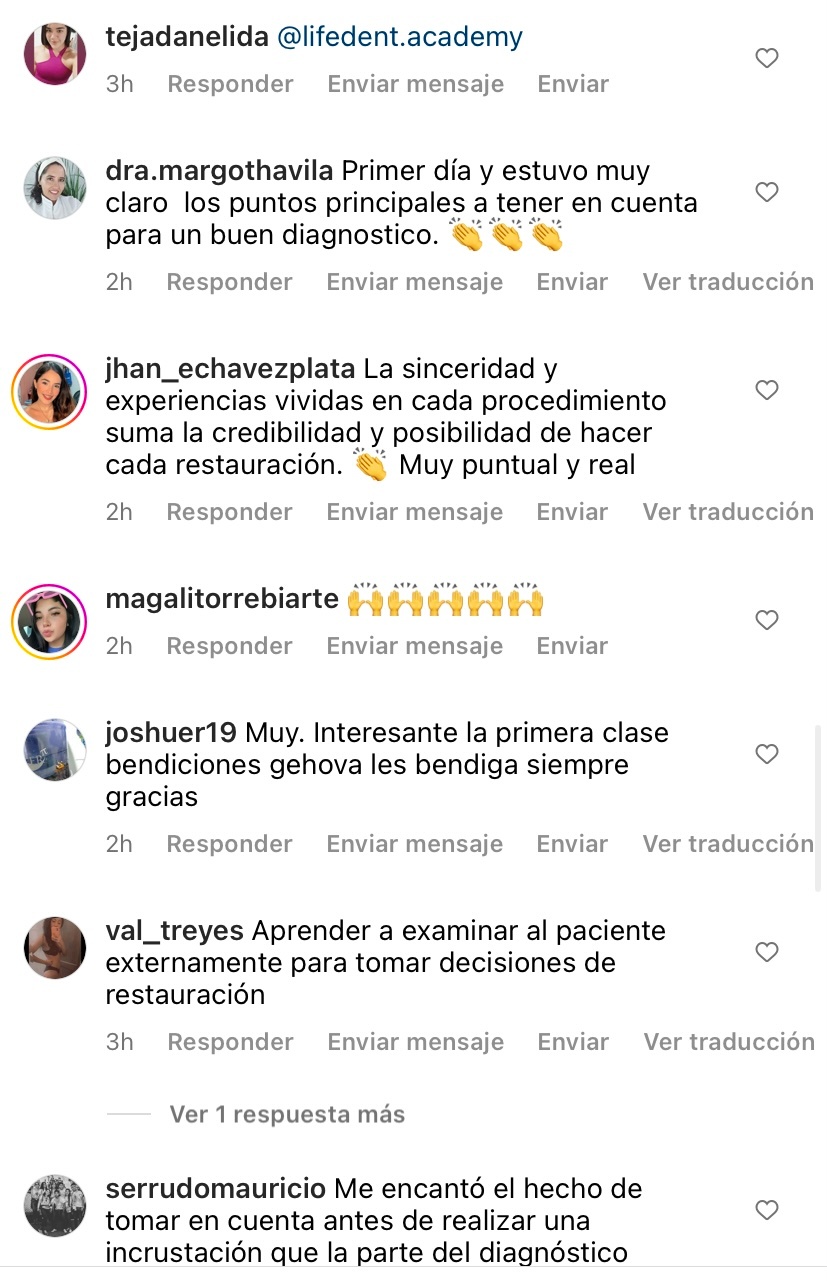827x1281 pixels.
Task: Reply to val_treyes's comment
Action: tap(230, 1042)
